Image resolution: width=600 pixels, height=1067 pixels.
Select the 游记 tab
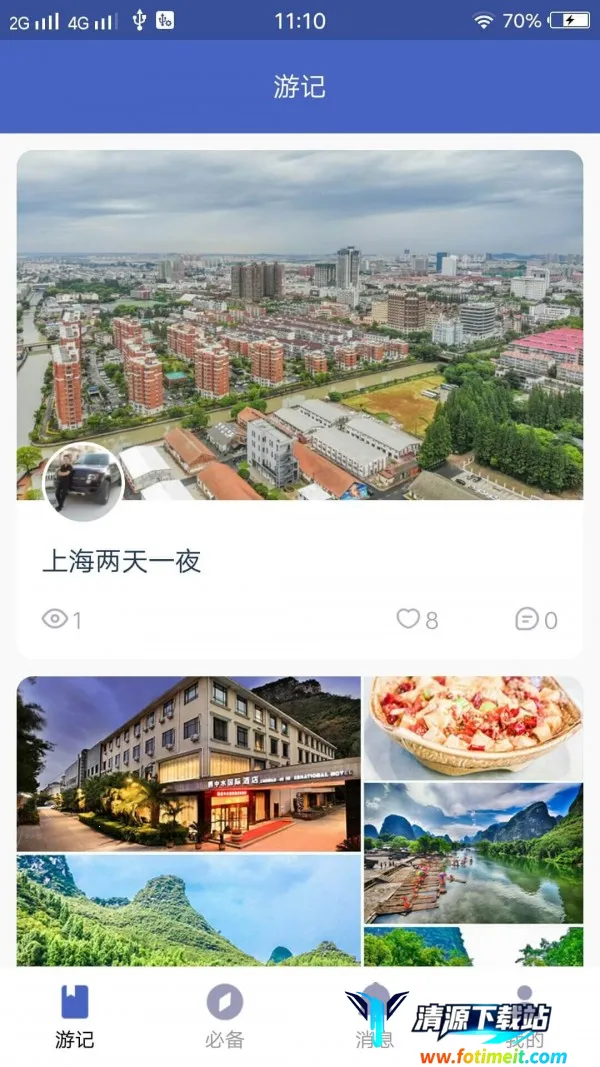tap(75, 1016)
